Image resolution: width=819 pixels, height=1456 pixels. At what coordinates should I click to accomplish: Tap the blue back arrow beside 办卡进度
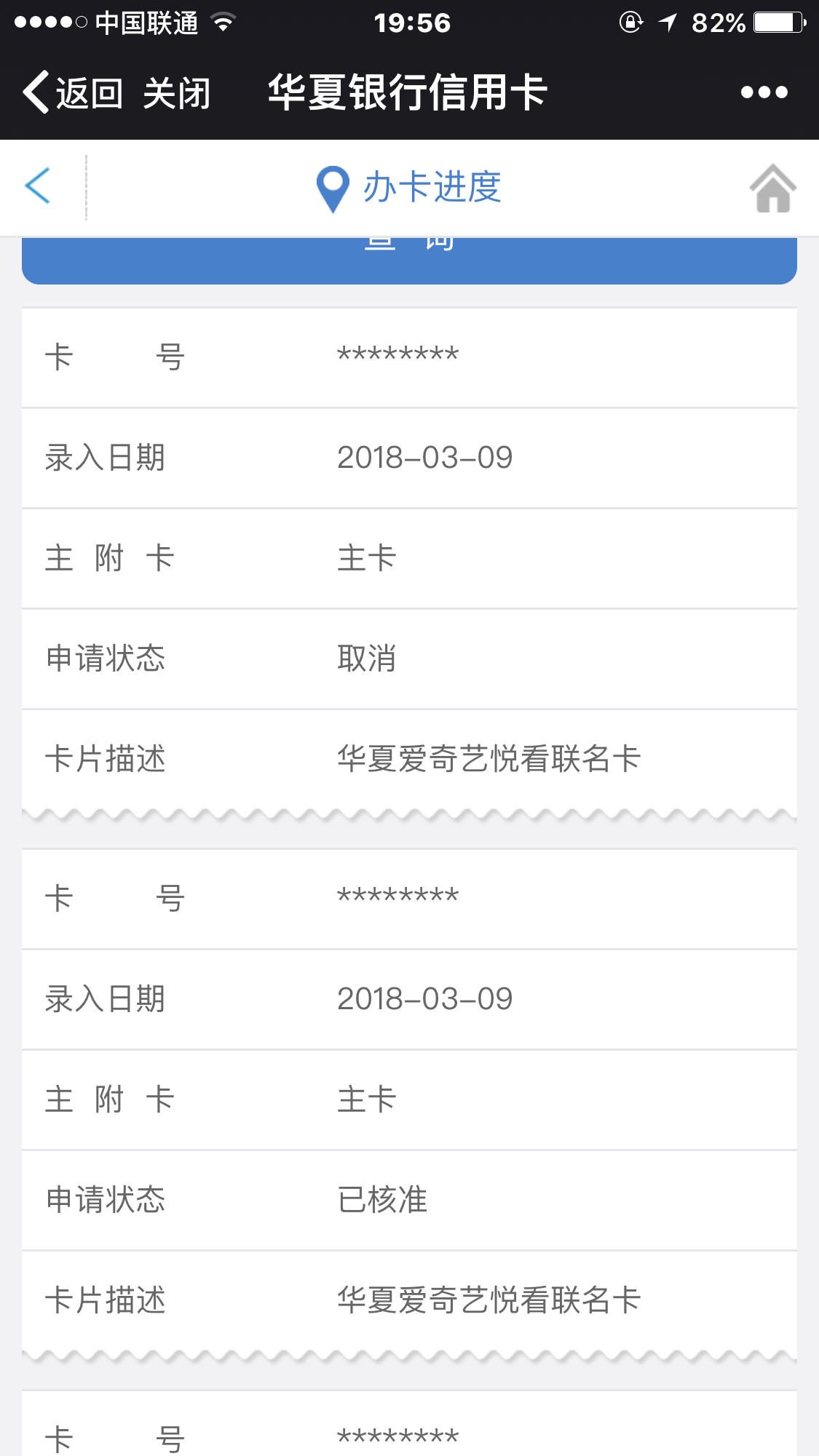pyautogui.click(x=38, y=186)
